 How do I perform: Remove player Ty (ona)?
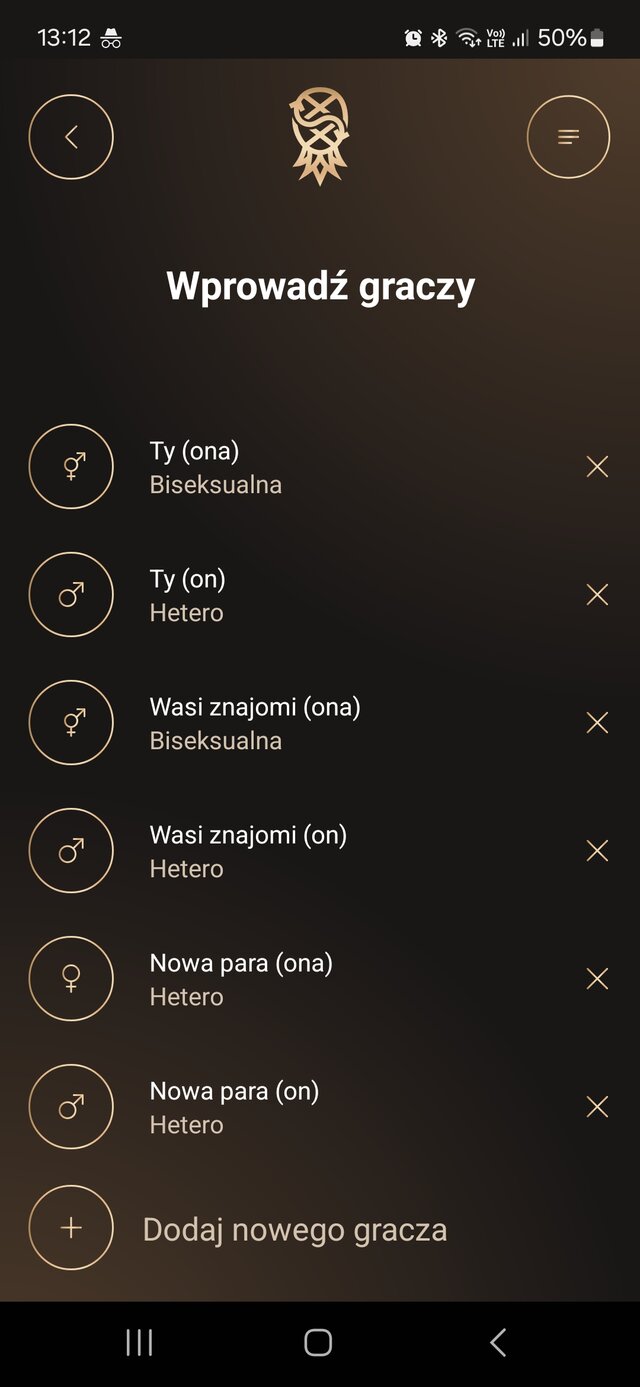(597, 467)
